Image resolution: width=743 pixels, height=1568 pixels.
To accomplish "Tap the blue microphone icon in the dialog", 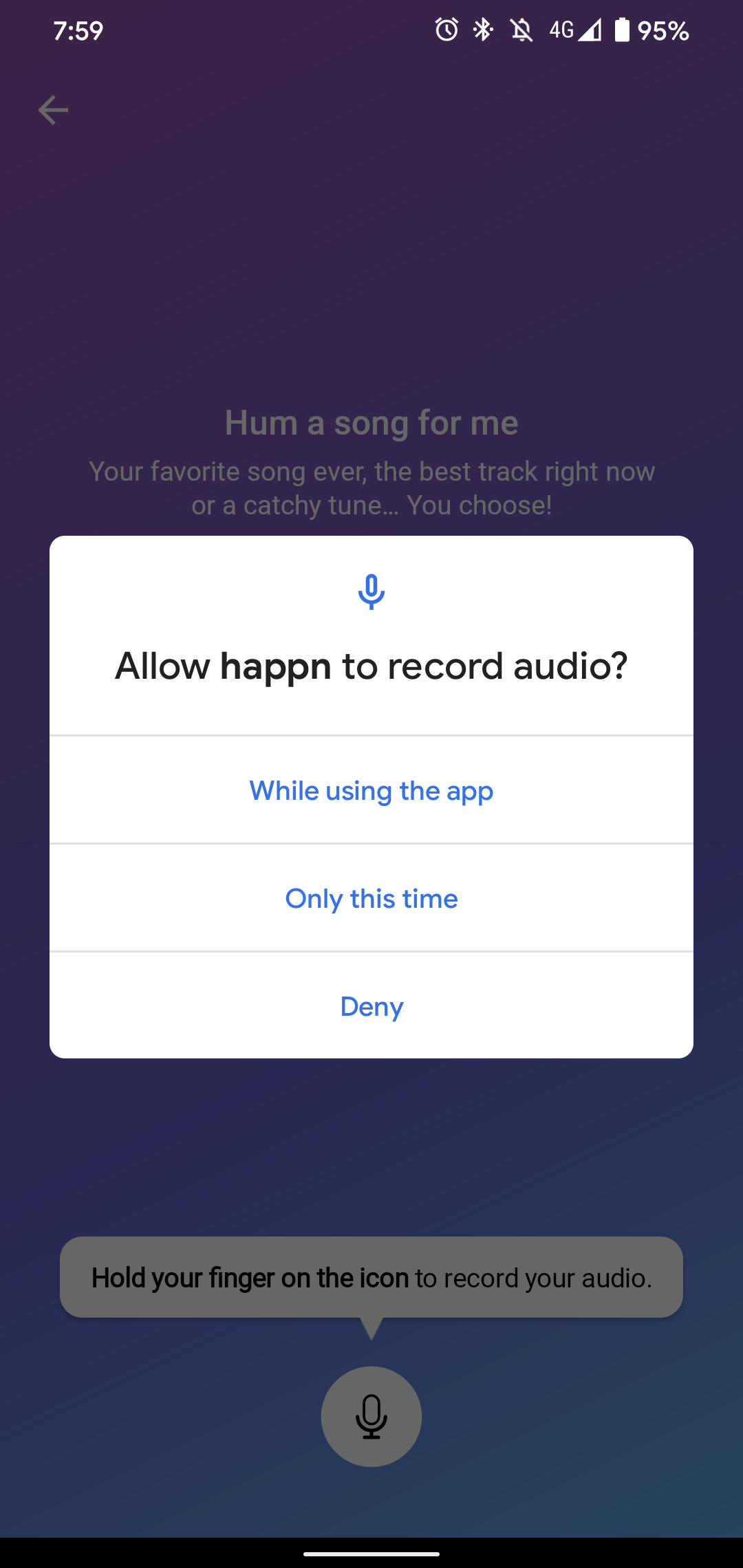I will click(371, 590).
